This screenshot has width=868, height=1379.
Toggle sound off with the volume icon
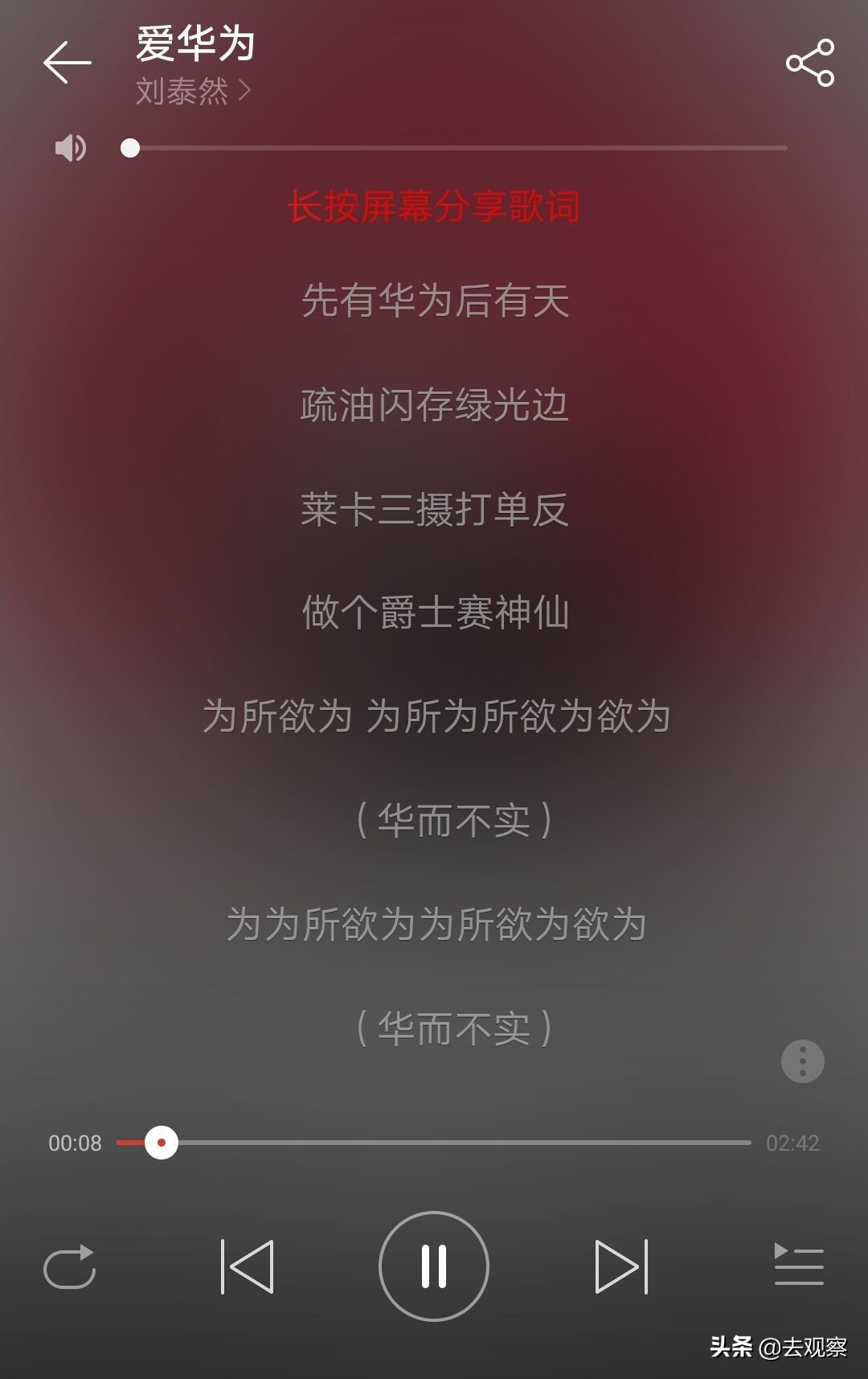69,148
